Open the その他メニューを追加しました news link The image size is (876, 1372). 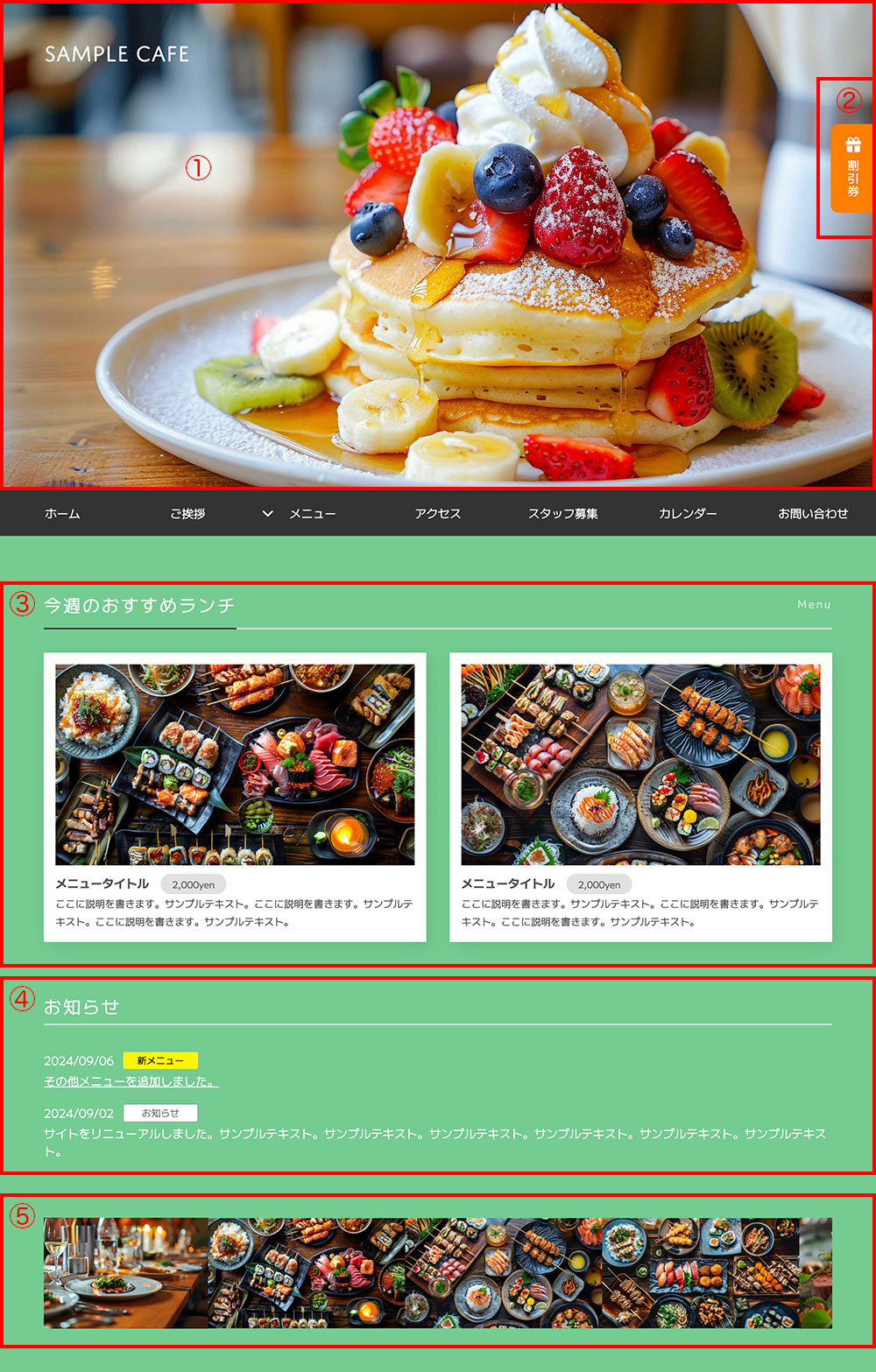(x=131, y=1081)
